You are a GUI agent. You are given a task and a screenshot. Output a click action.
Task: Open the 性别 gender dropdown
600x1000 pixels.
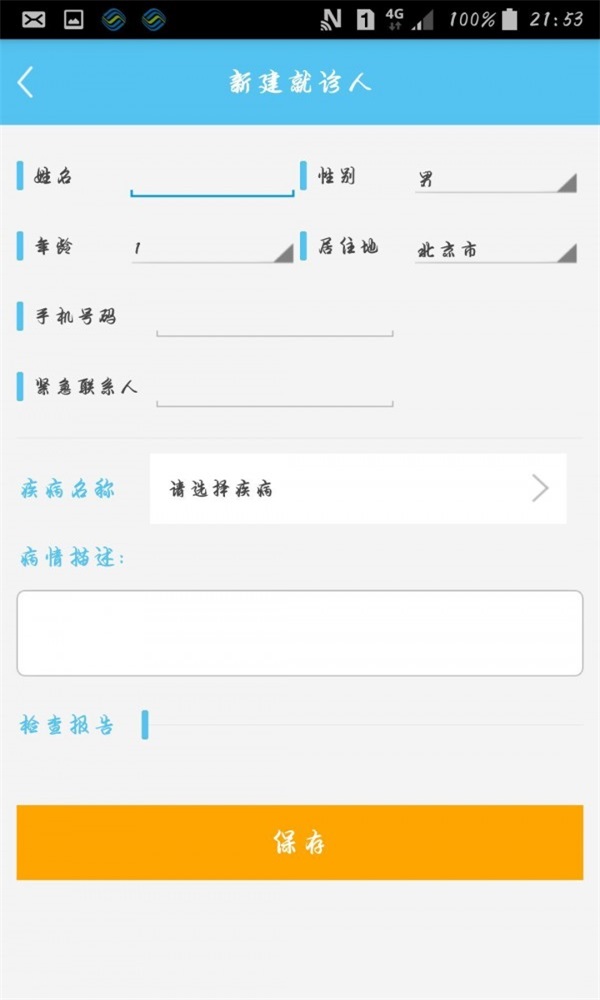(x=496, y=180)
